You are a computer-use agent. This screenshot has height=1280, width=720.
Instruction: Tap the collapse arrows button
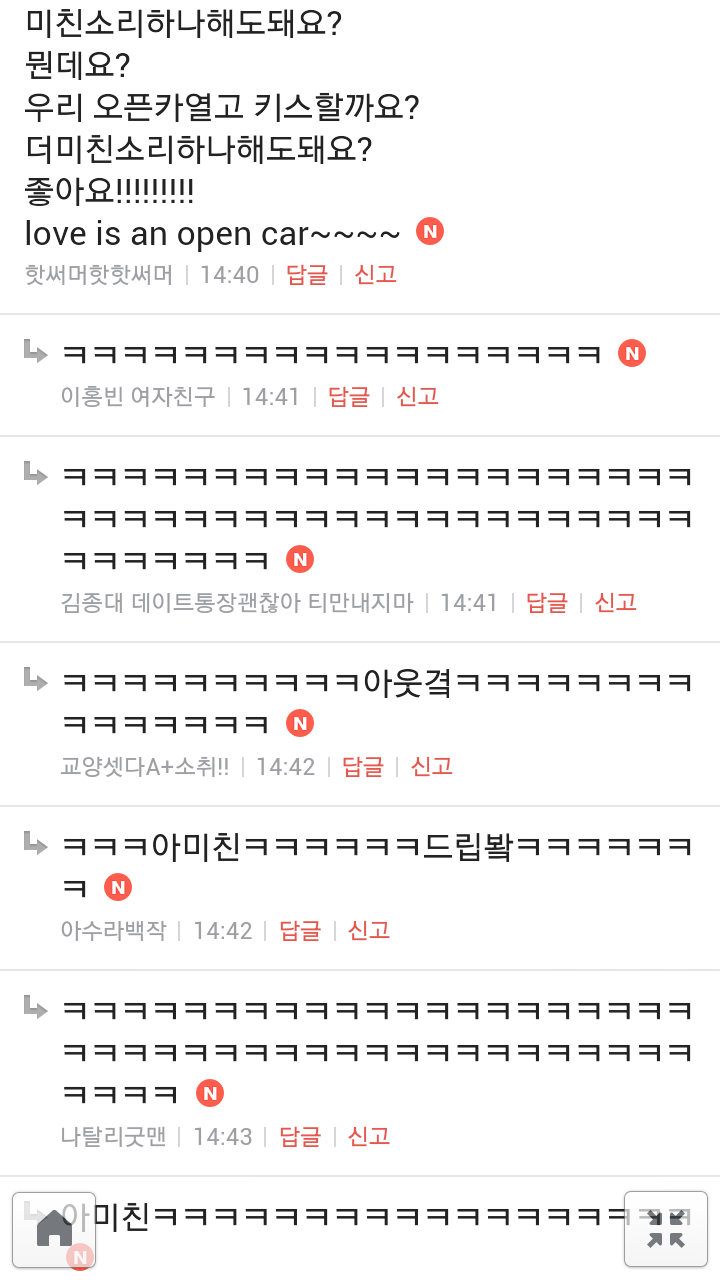(665, 1229)
